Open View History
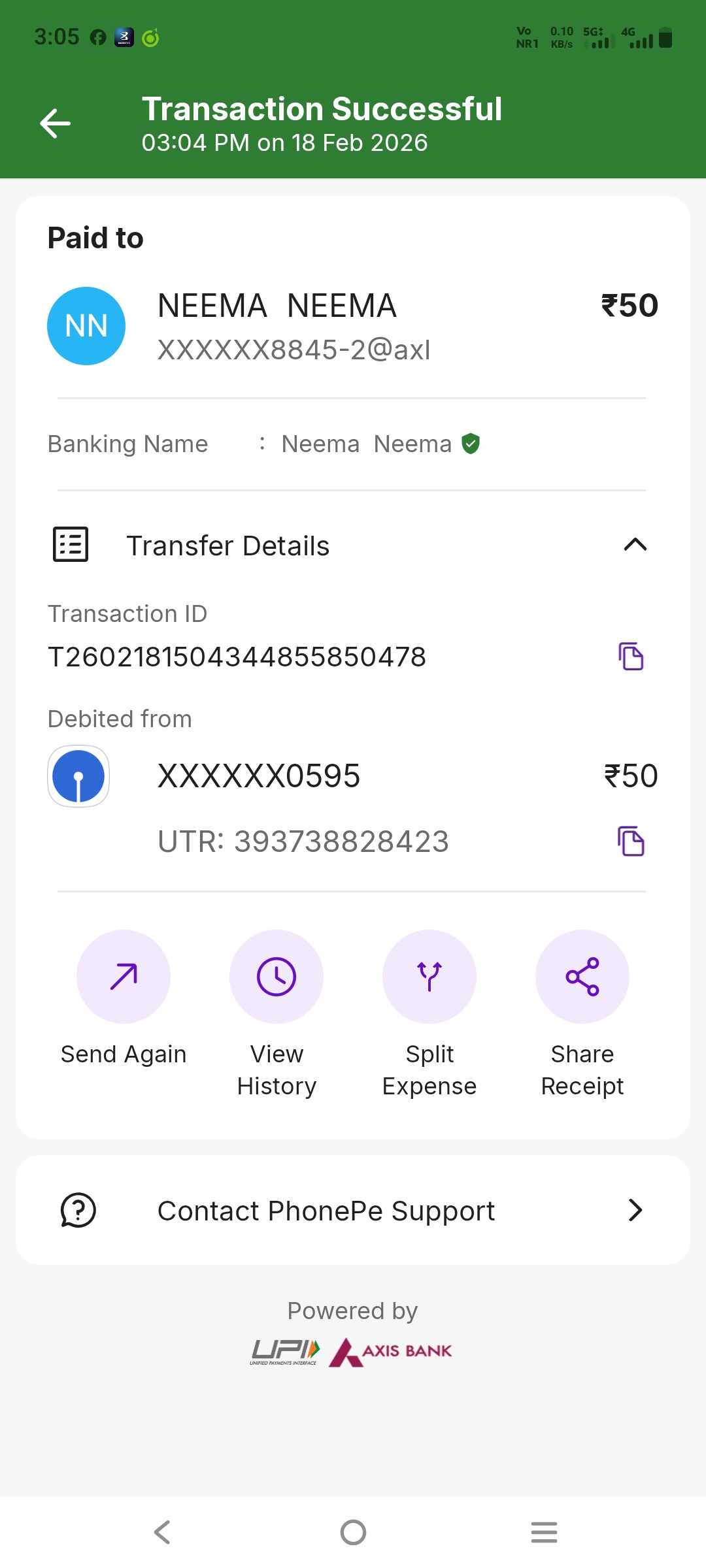The width and height of the screenshot is (706, 1568). point(277,977)
